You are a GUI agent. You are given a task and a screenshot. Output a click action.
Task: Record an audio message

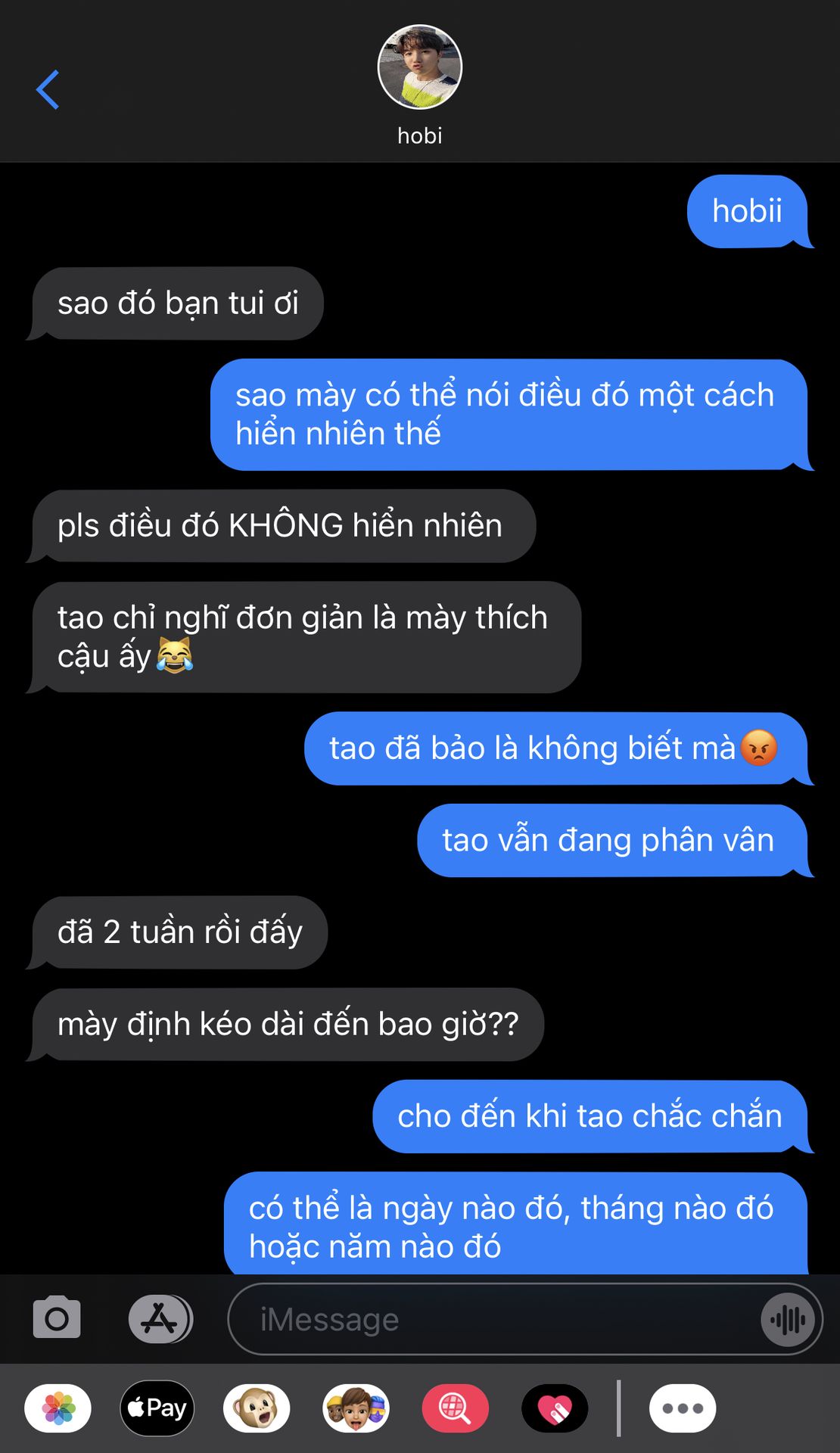pos(788,1320)
